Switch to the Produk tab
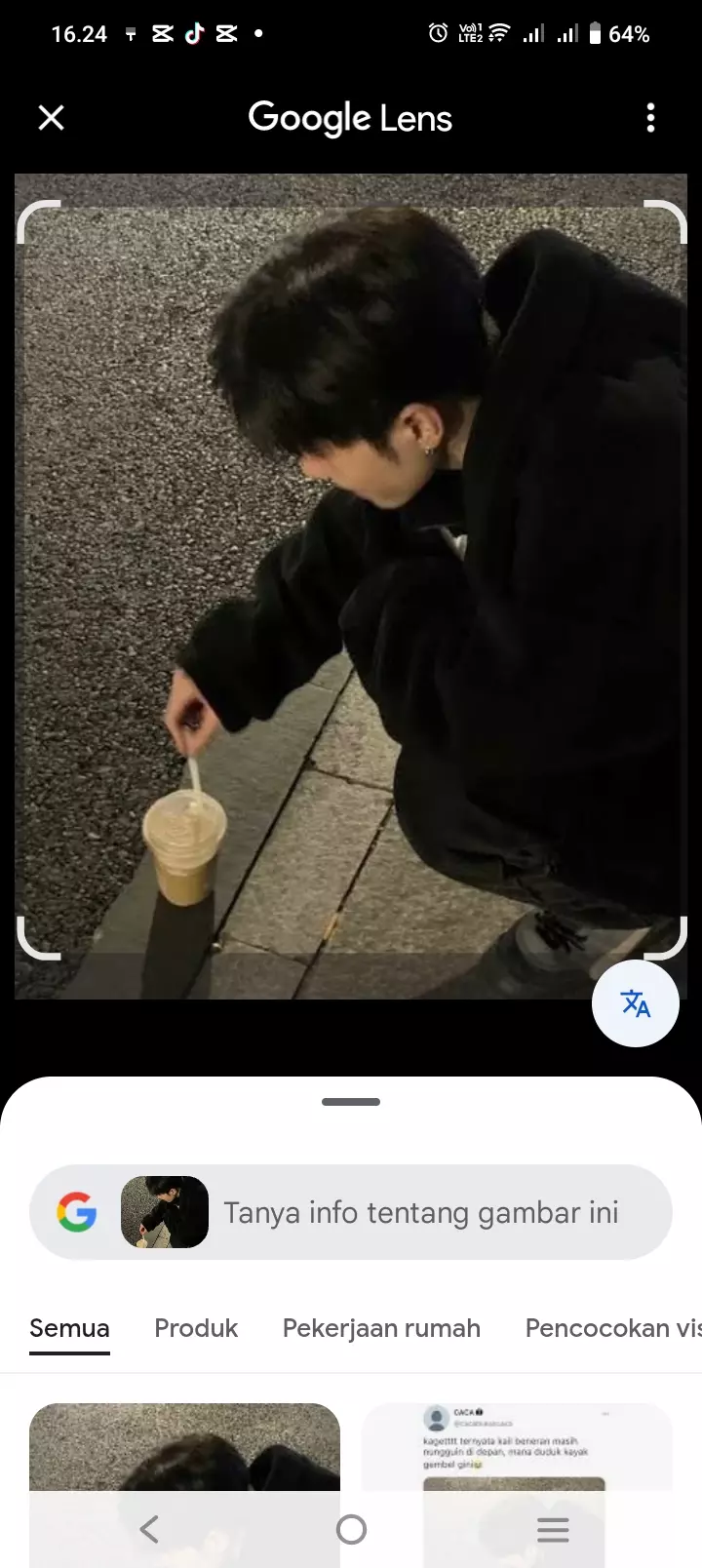The image size is (702, 1568). (196, 1328)
